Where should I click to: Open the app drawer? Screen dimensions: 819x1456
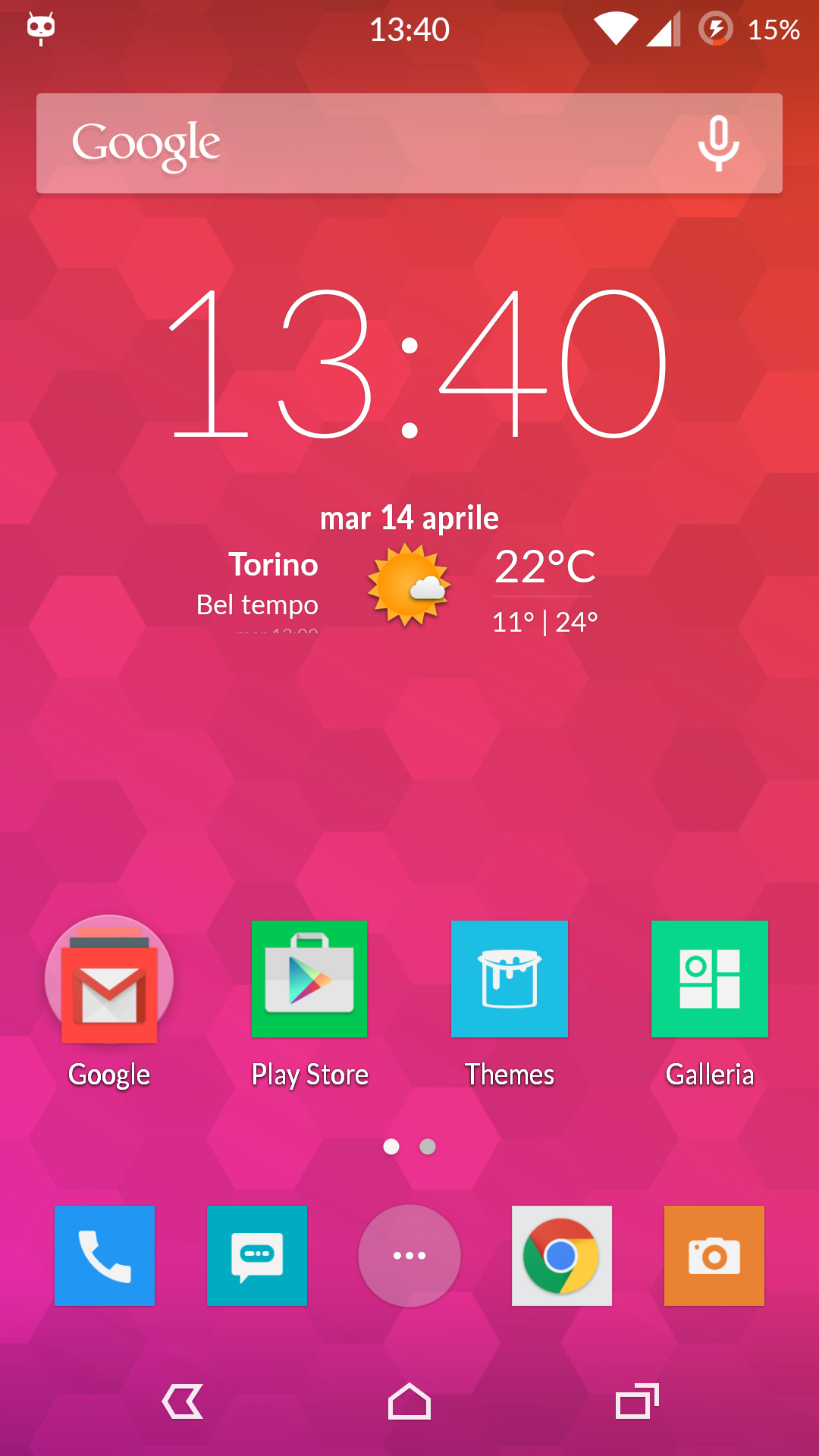tap(409, 1256)
